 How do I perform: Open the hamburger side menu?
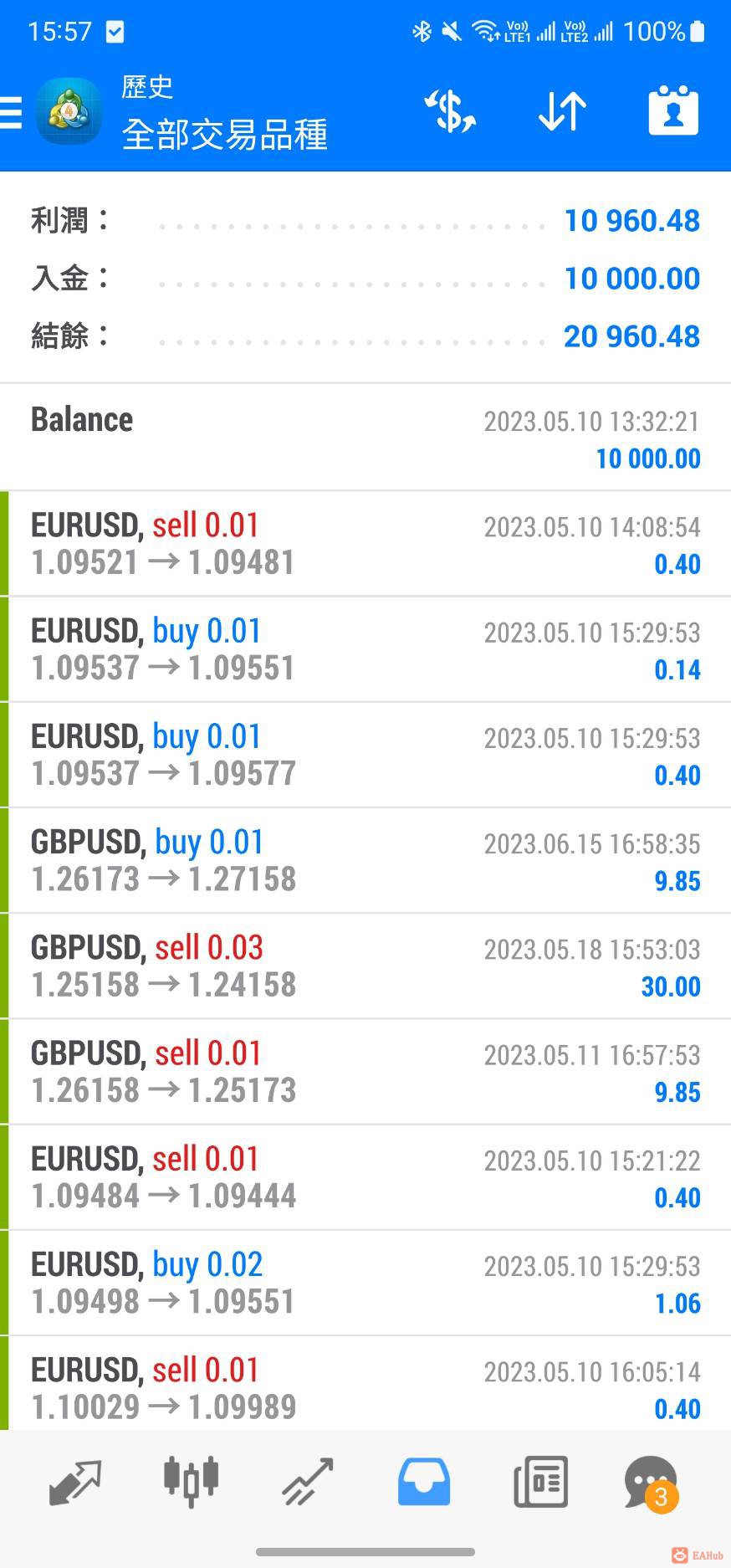[12, 112]
